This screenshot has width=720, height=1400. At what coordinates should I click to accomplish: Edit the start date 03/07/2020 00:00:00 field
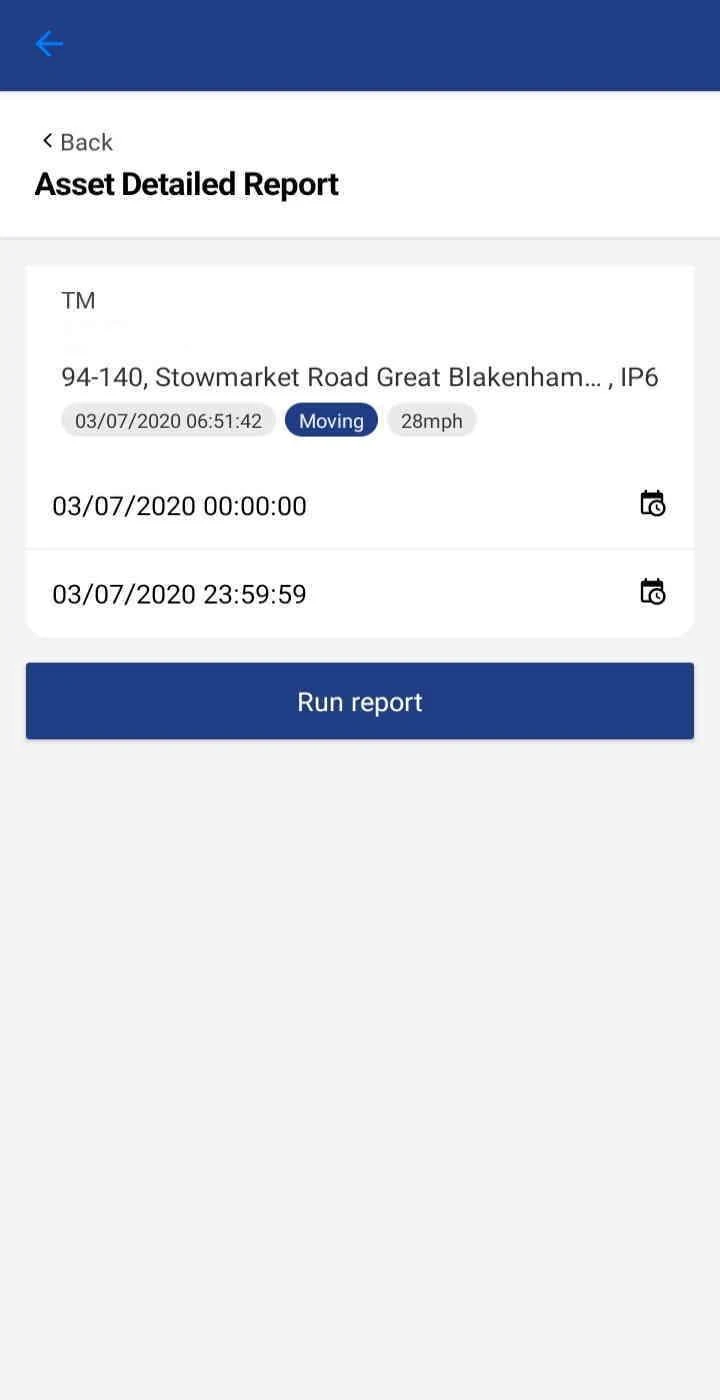click(x=180, y=506)
